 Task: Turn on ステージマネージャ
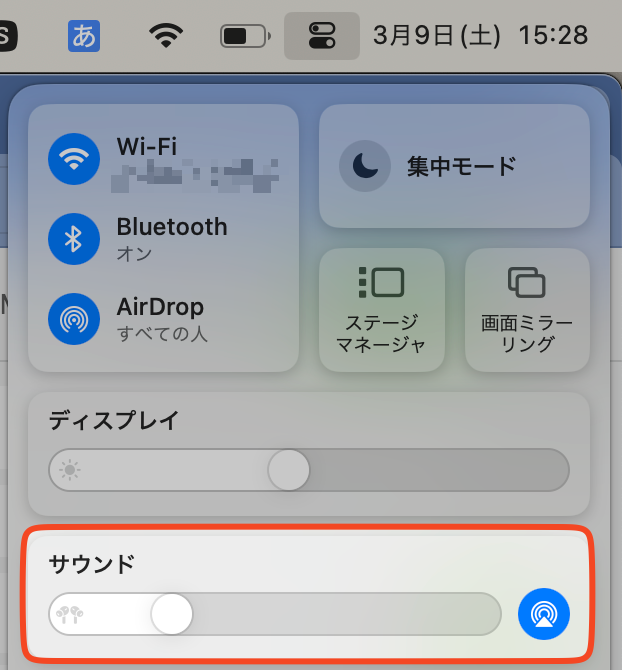pyautogui.click(x=381, y=308)
